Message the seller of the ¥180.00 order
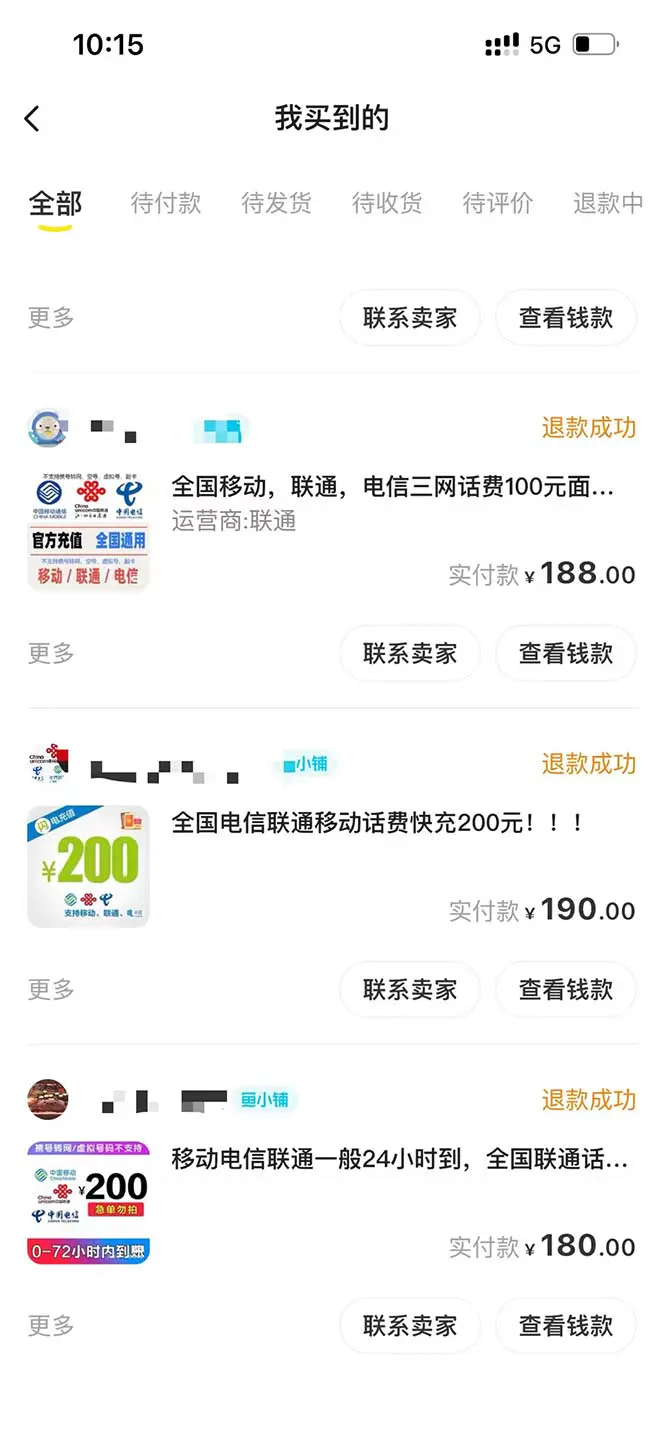Screen dimensions: 664x1438 pos(410,1326)
